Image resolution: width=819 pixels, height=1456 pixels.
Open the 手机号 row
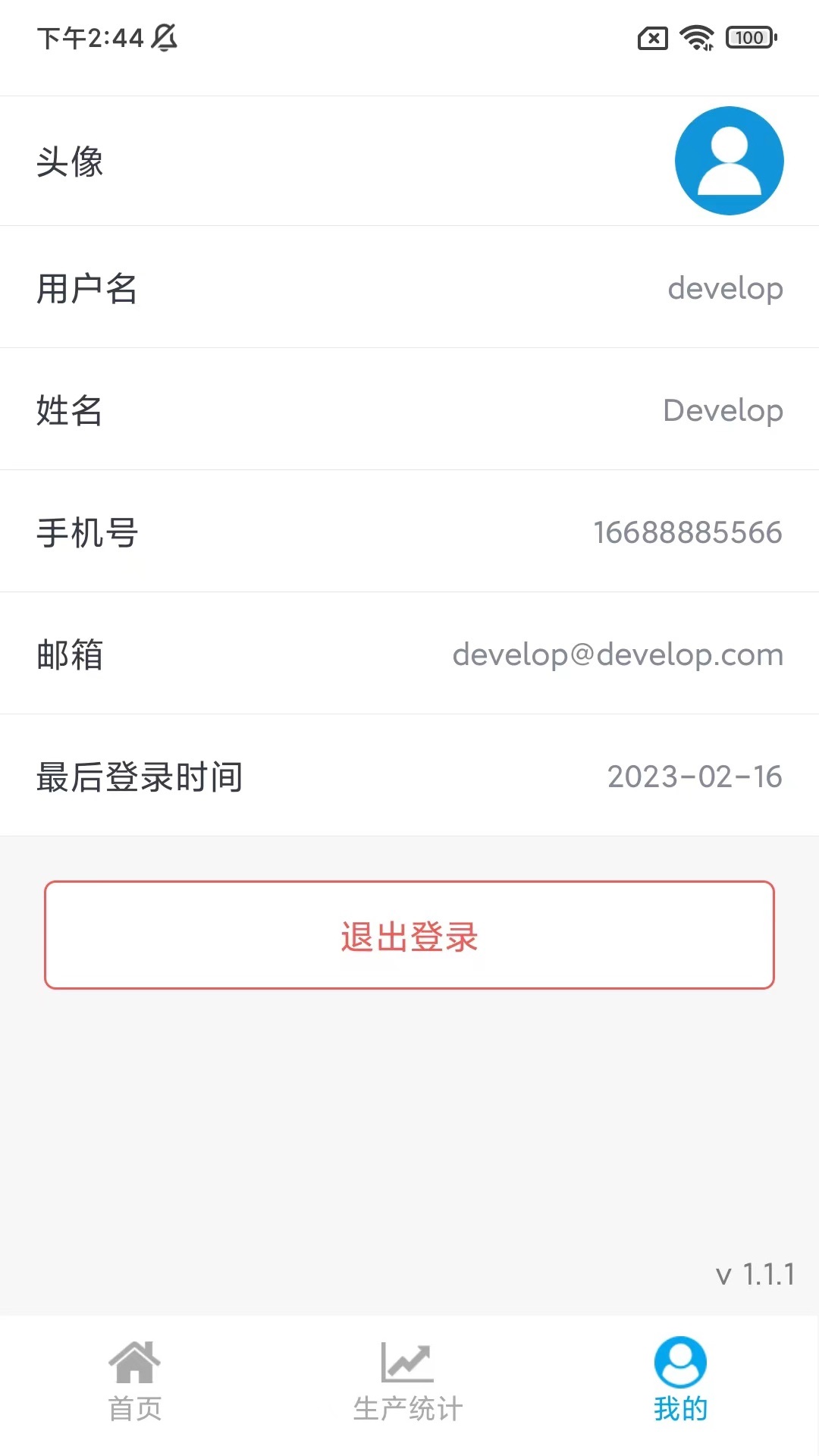coord(409,532)
